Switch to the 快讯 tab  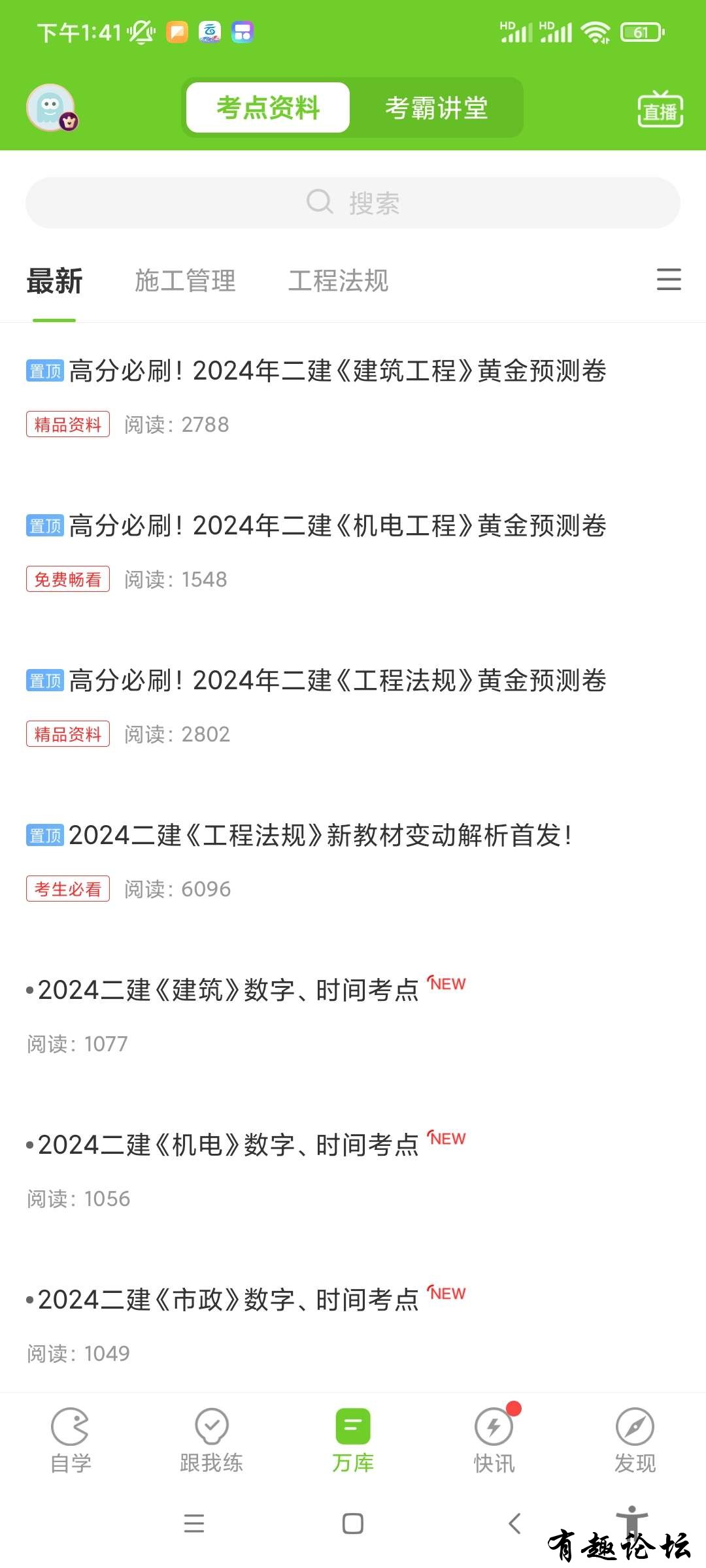click(494, 1441)
